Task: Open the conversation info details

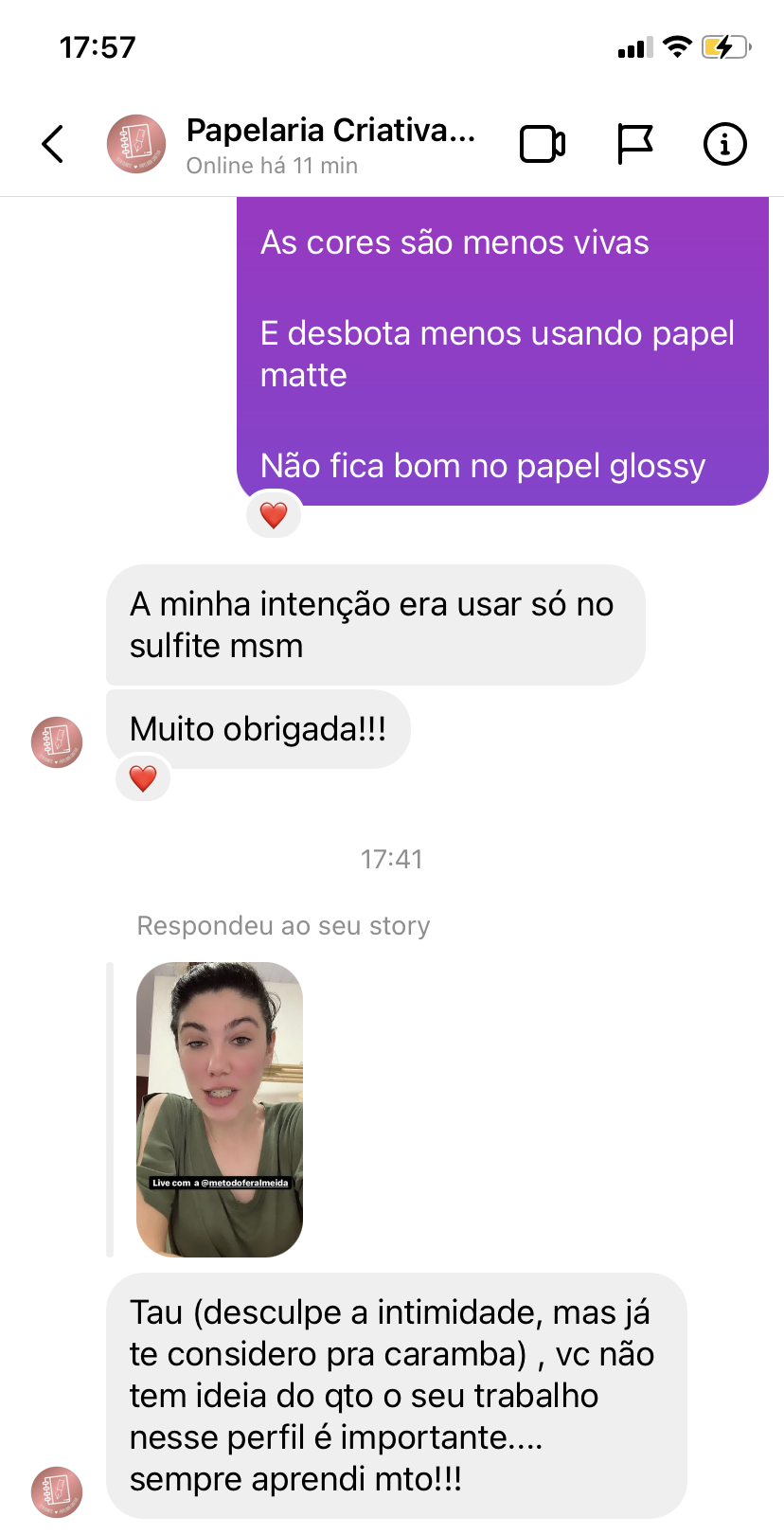Action: (725, 144)
